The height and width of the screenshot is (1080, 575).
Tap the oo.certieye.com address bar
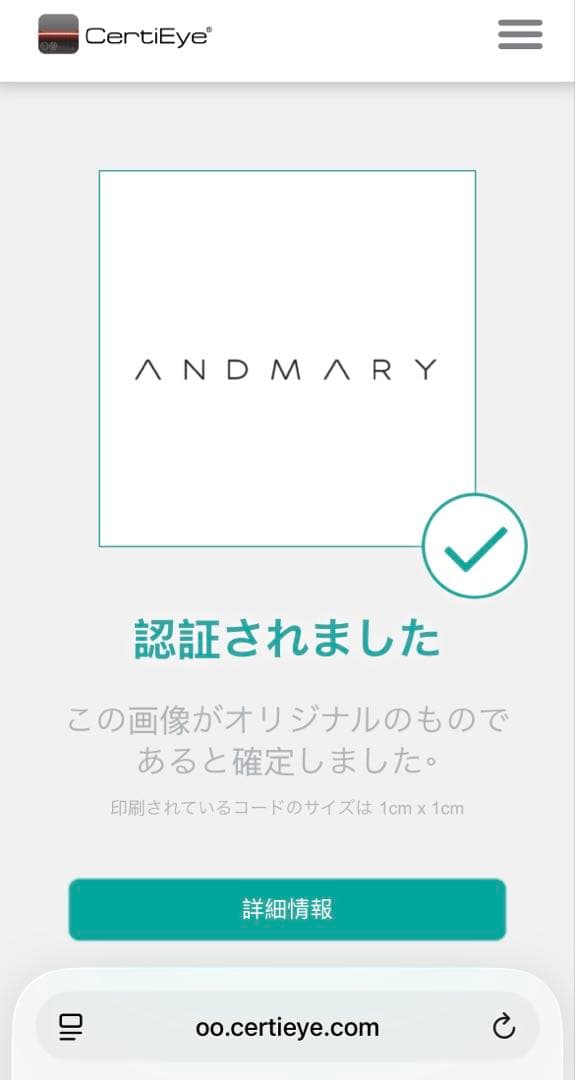[287, 1028]
